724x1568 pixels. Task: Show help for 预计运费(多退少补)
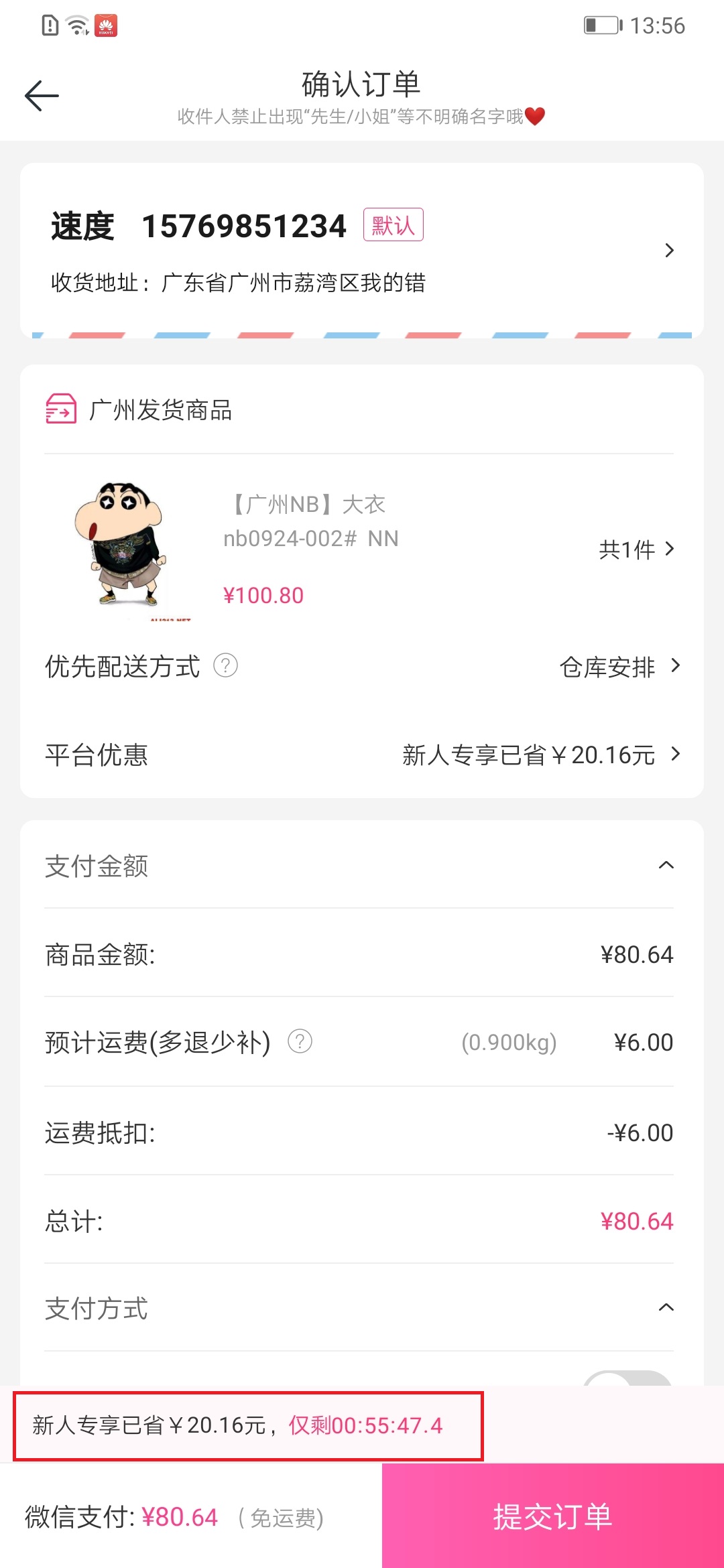[x=300, y=1042]
